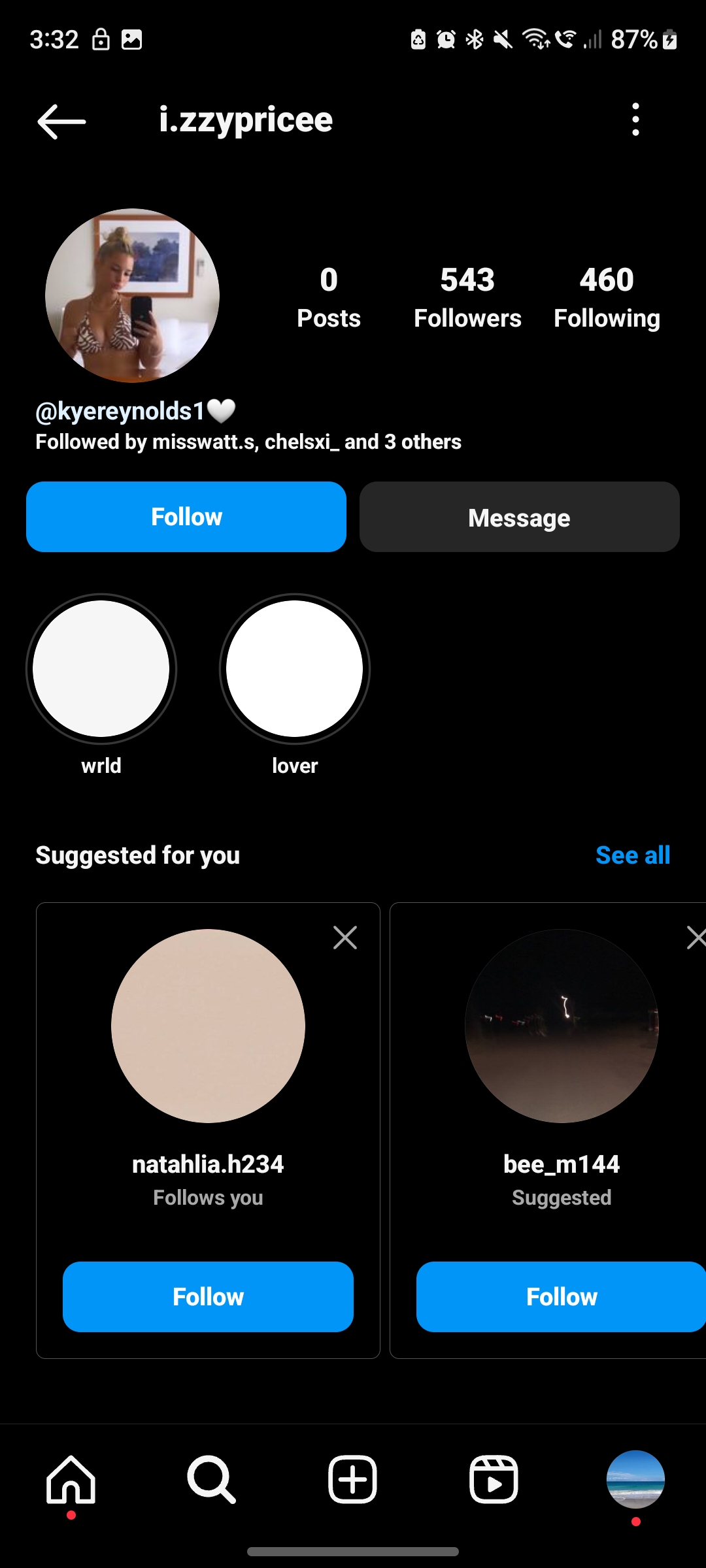Switch to the Search tab
Image resolution: width=706 pixels, height=1568 pixels.
pos(211,1479)
